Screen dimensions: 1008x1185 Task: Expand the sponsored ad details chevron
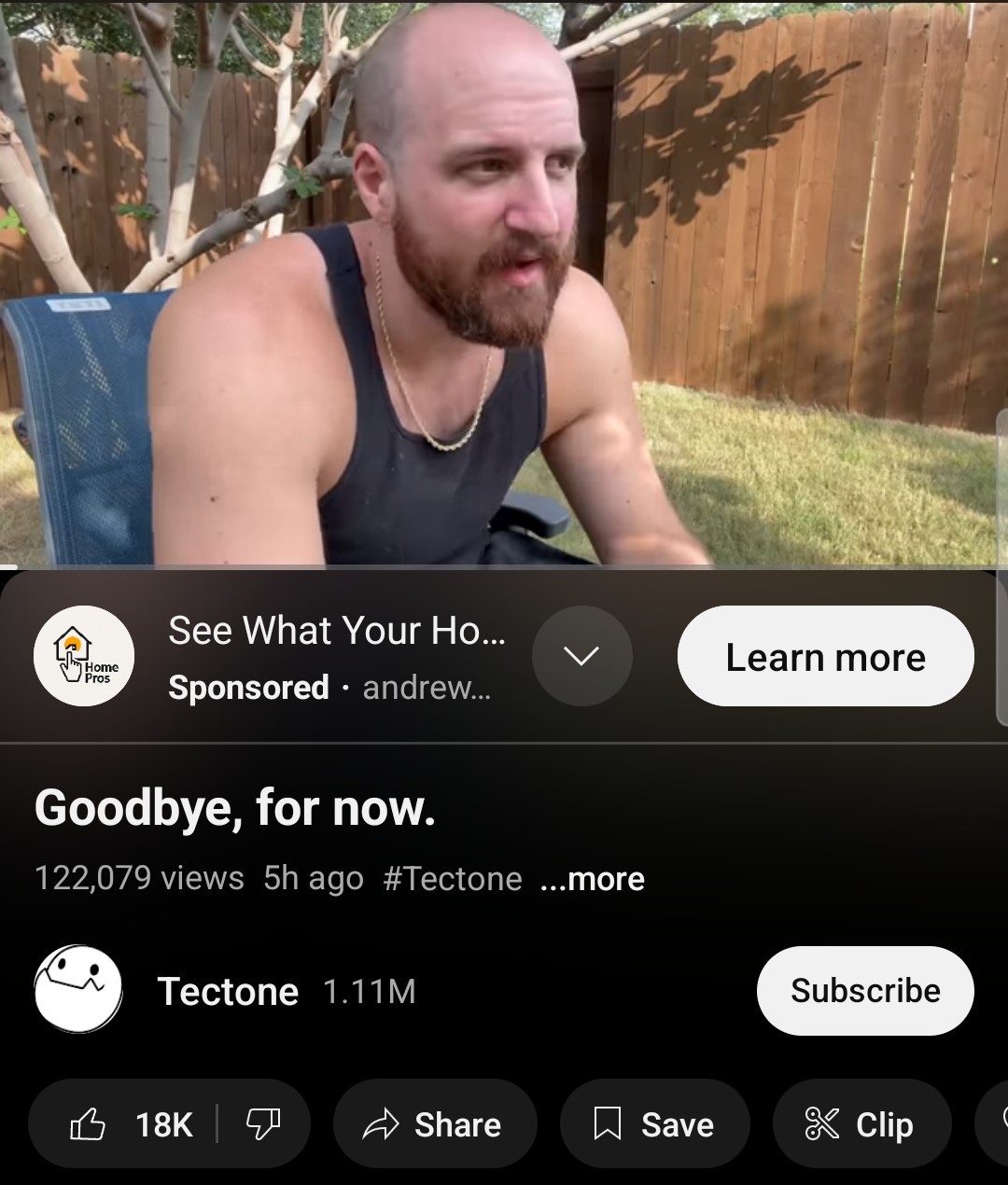[x=581, y=656]
